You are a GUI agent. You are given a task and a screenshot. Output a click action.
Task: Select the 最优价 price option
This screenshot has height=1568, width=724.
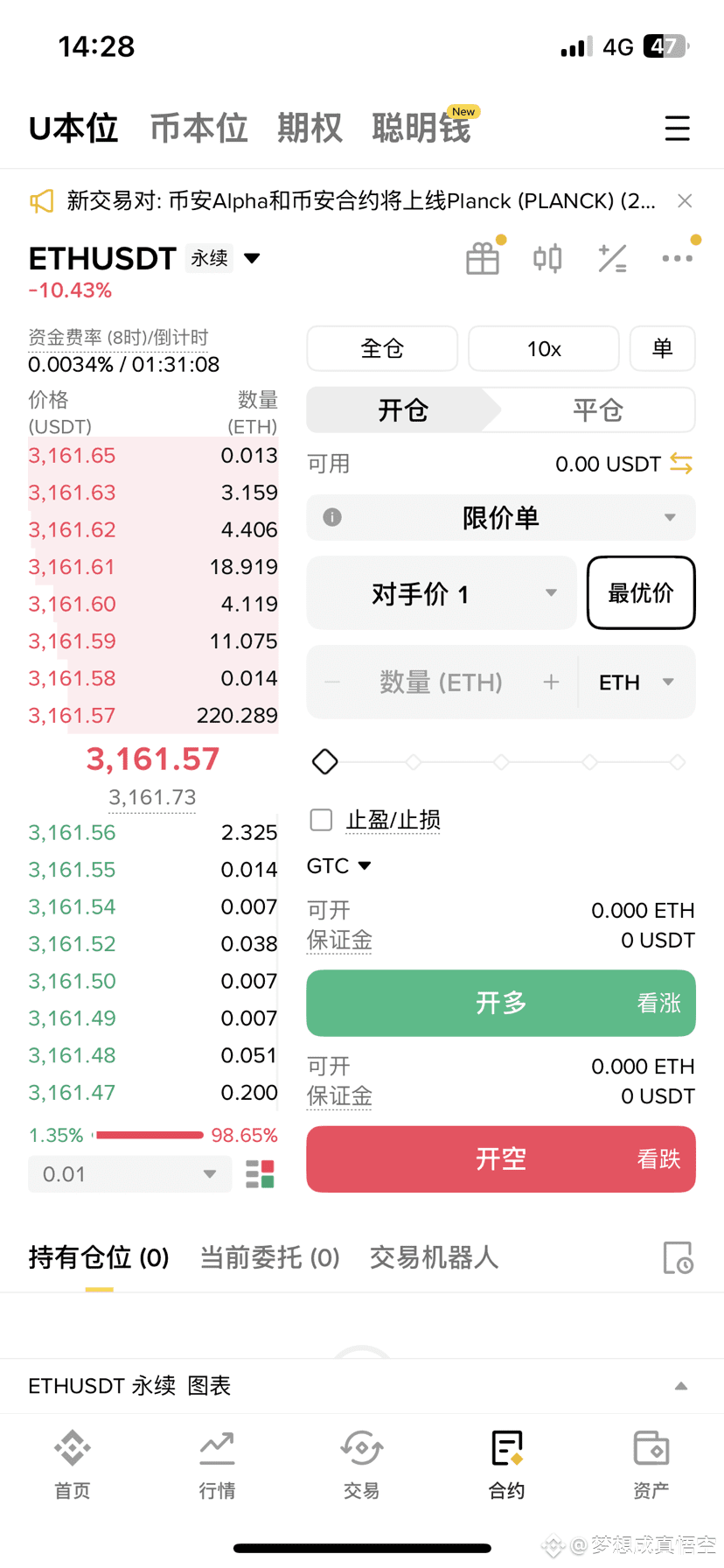click(640, 592)
